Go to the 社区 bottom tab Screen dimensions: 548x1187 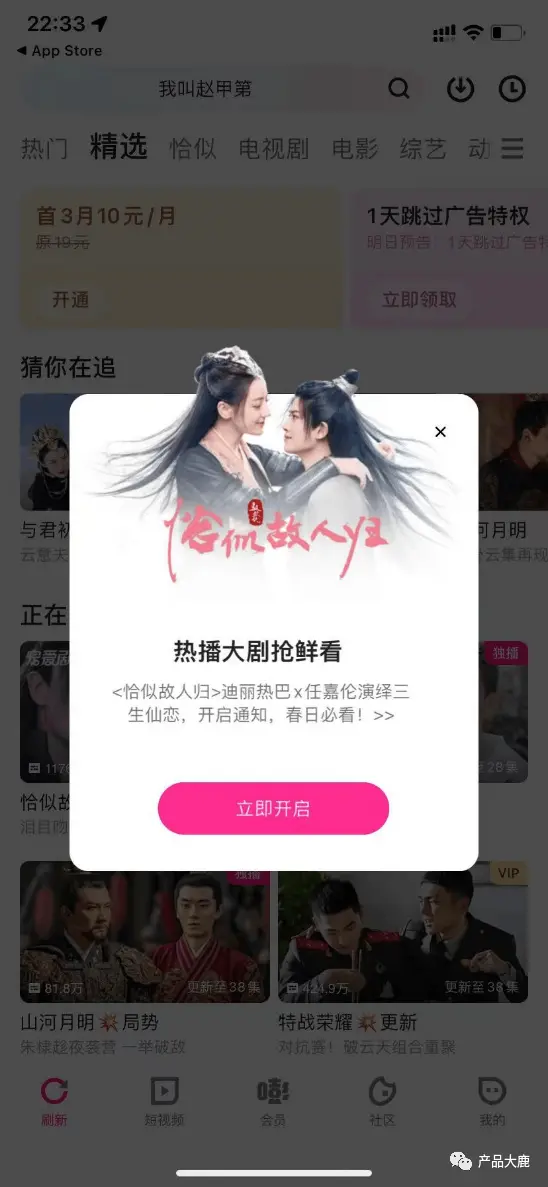[382, 1101]
